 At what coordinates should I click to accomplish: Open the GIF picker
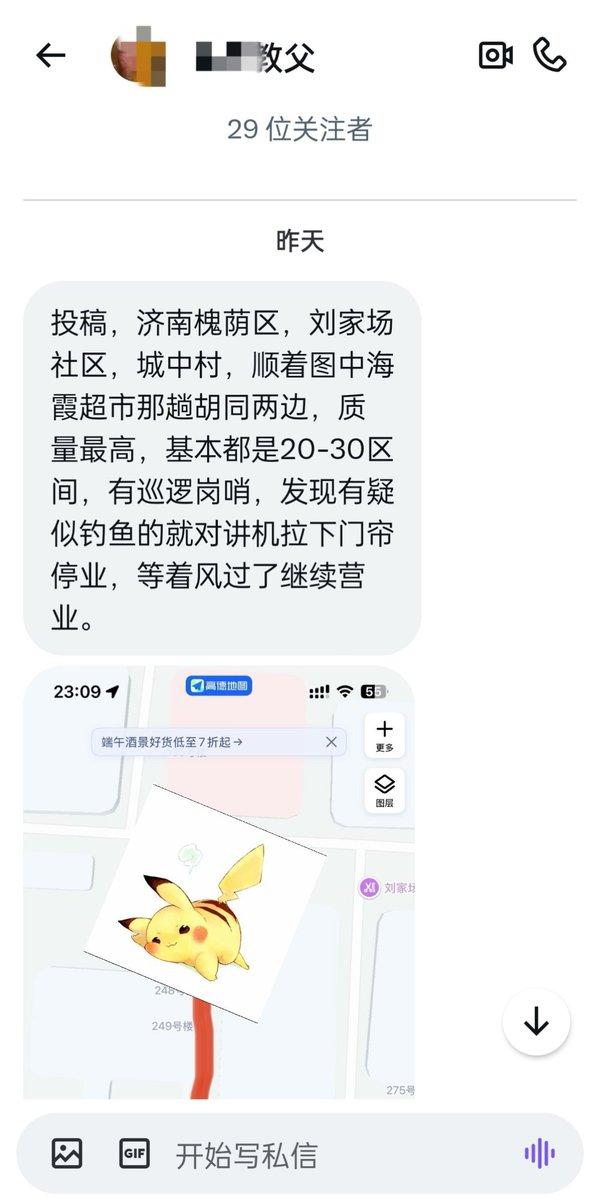134,1153
